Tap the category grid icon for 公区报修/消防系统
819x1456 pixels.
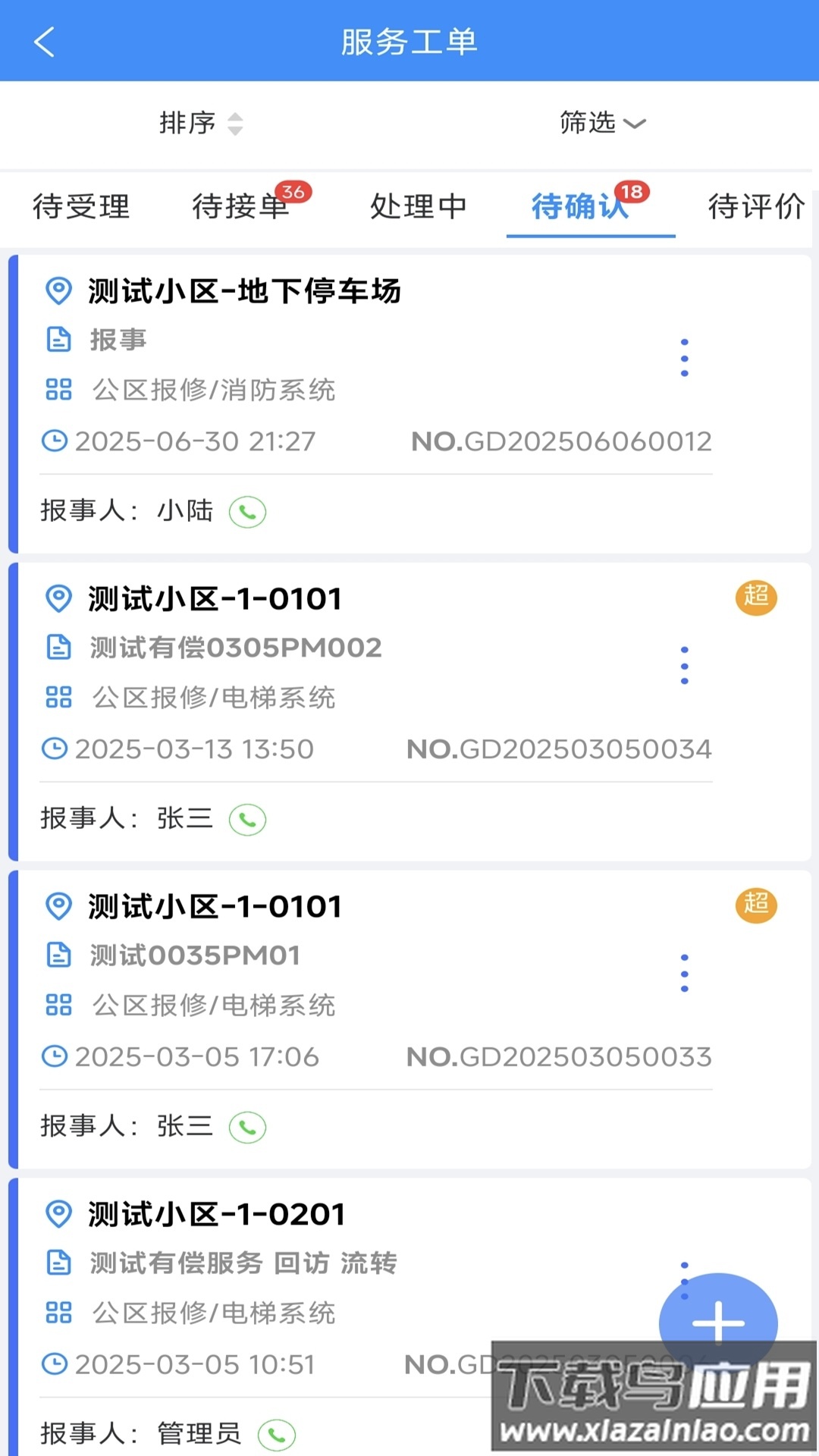pyautogui.click(x=58, y=391)
